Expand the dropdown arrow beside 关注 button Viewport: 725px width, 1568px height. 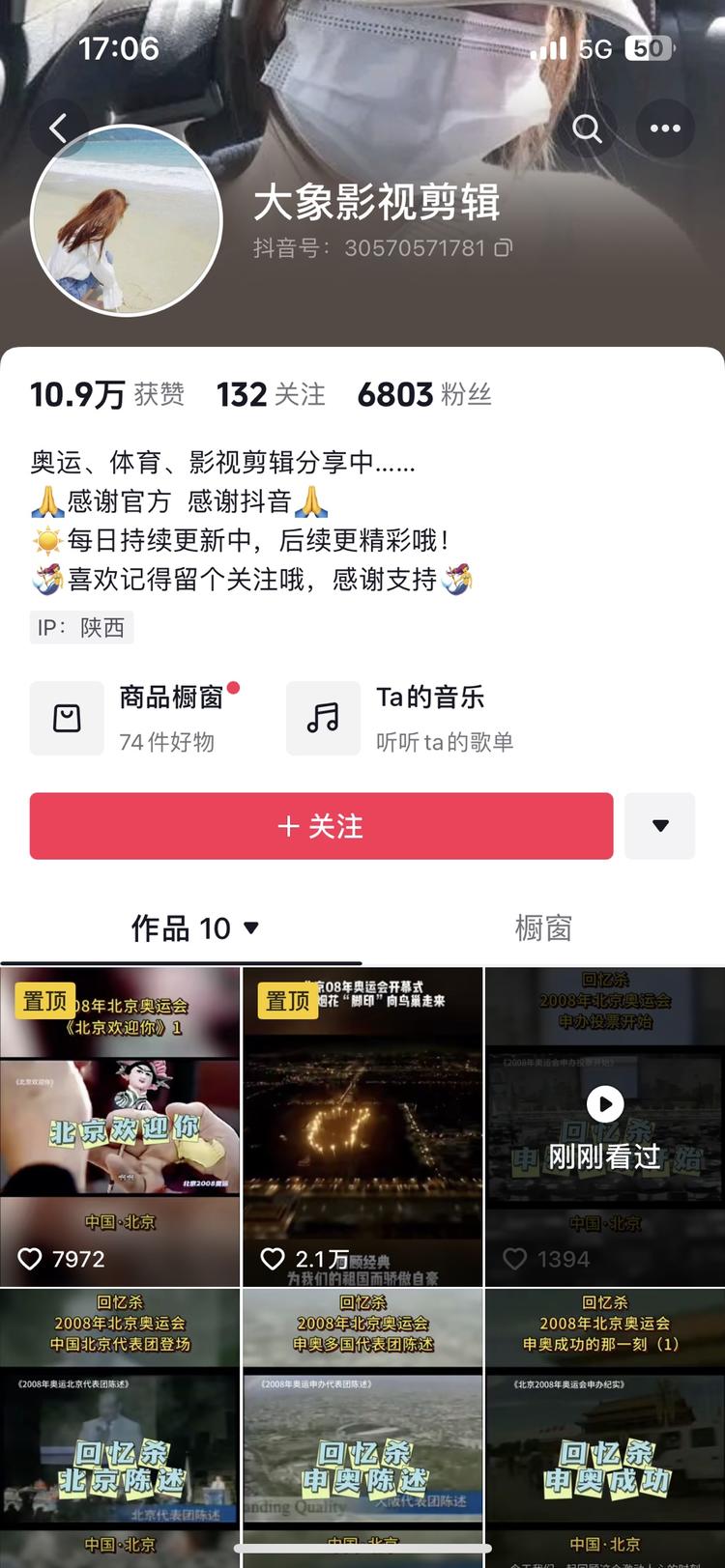tap(660, 826)
